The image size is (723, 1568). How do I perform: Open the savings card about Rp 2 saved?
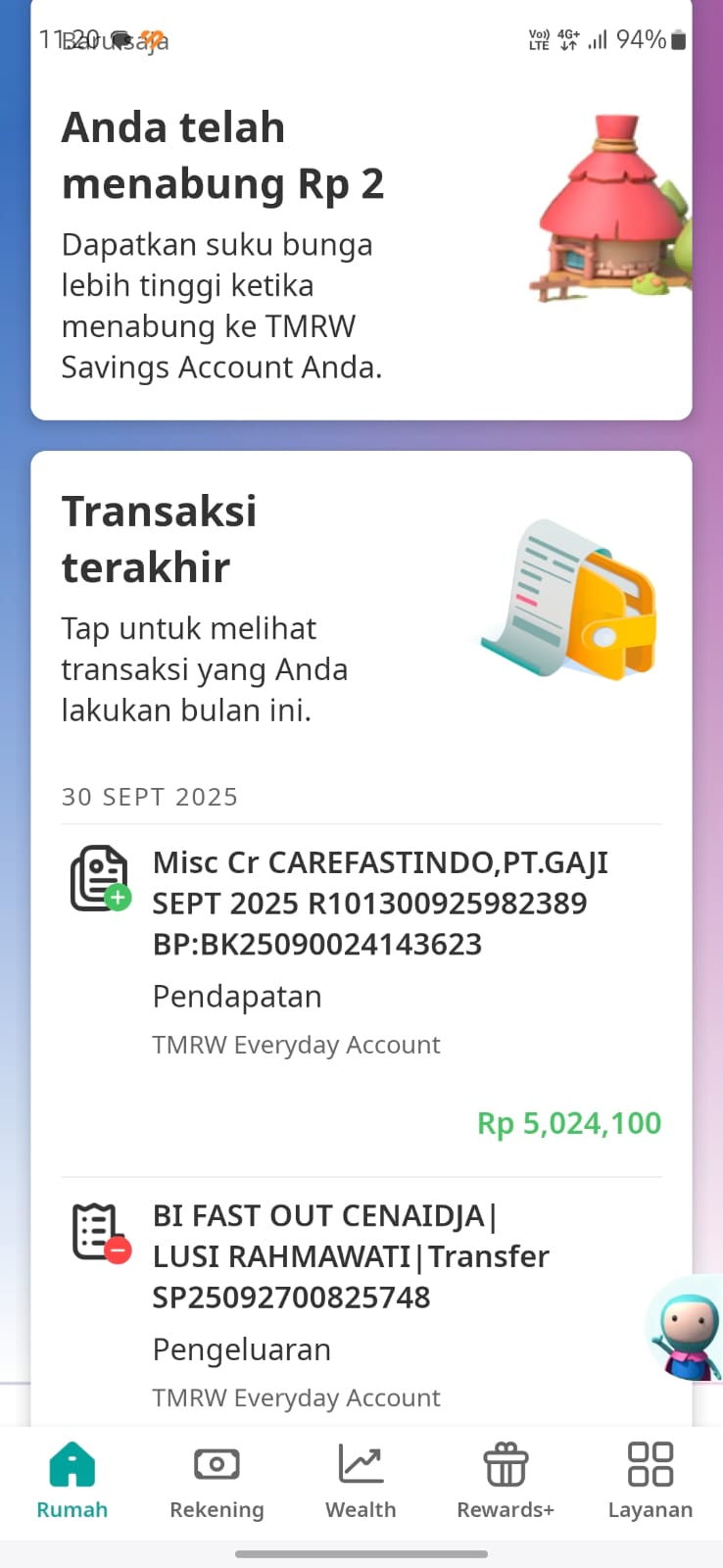coord(361,245)
